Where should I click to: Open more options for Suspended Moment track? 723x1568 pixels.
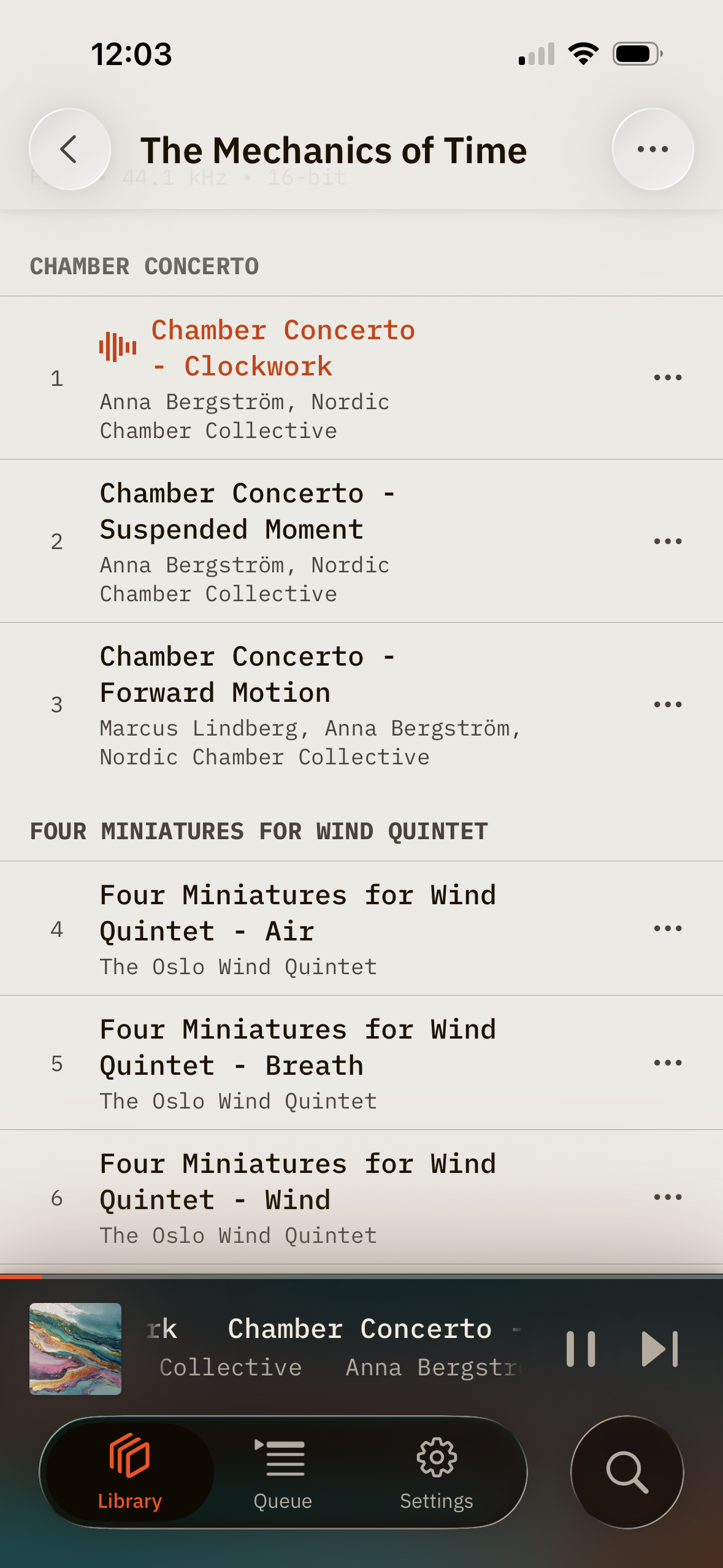(x=667, y=541)
